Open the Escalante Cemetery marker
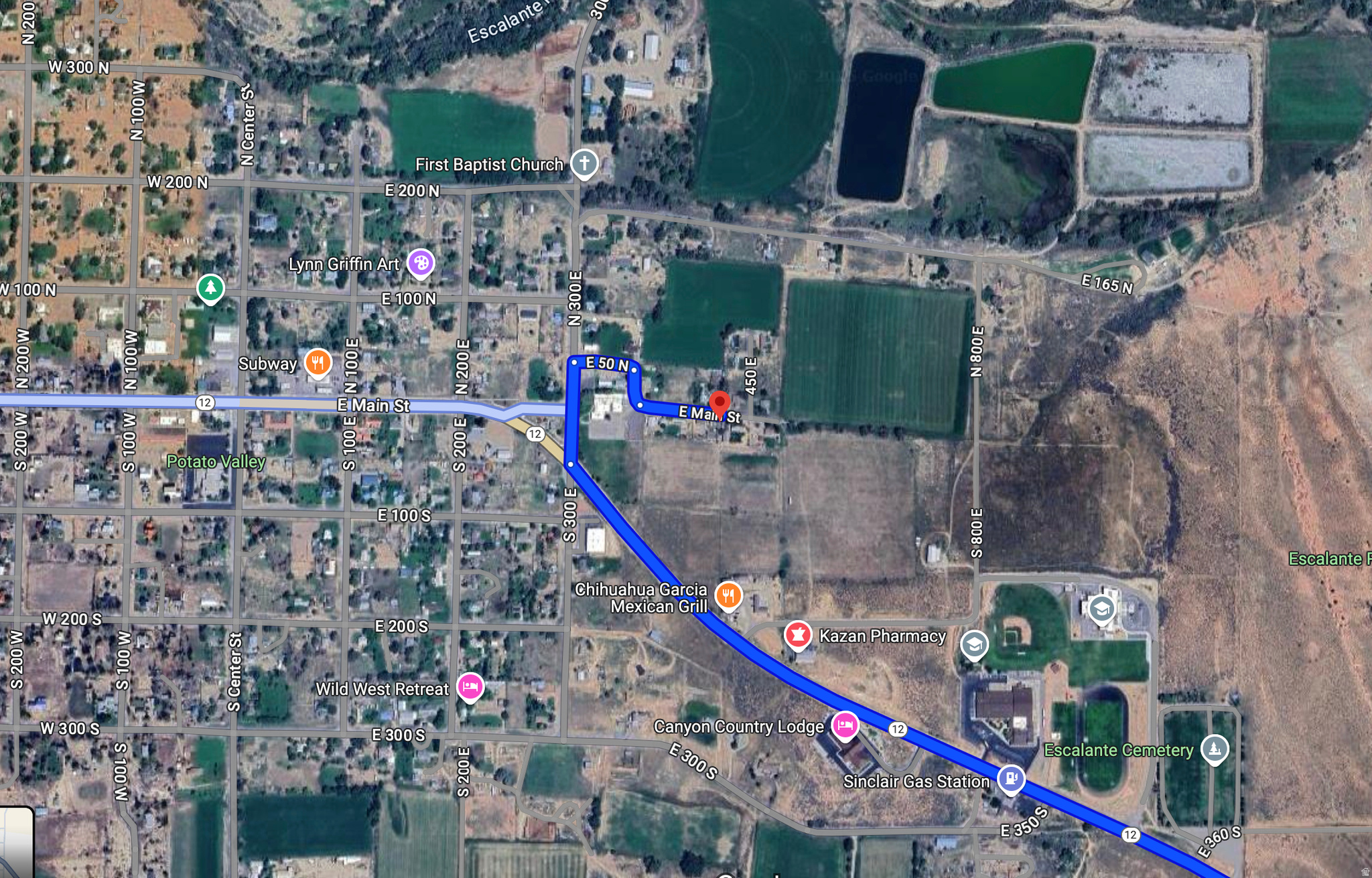 [1215, 748]
